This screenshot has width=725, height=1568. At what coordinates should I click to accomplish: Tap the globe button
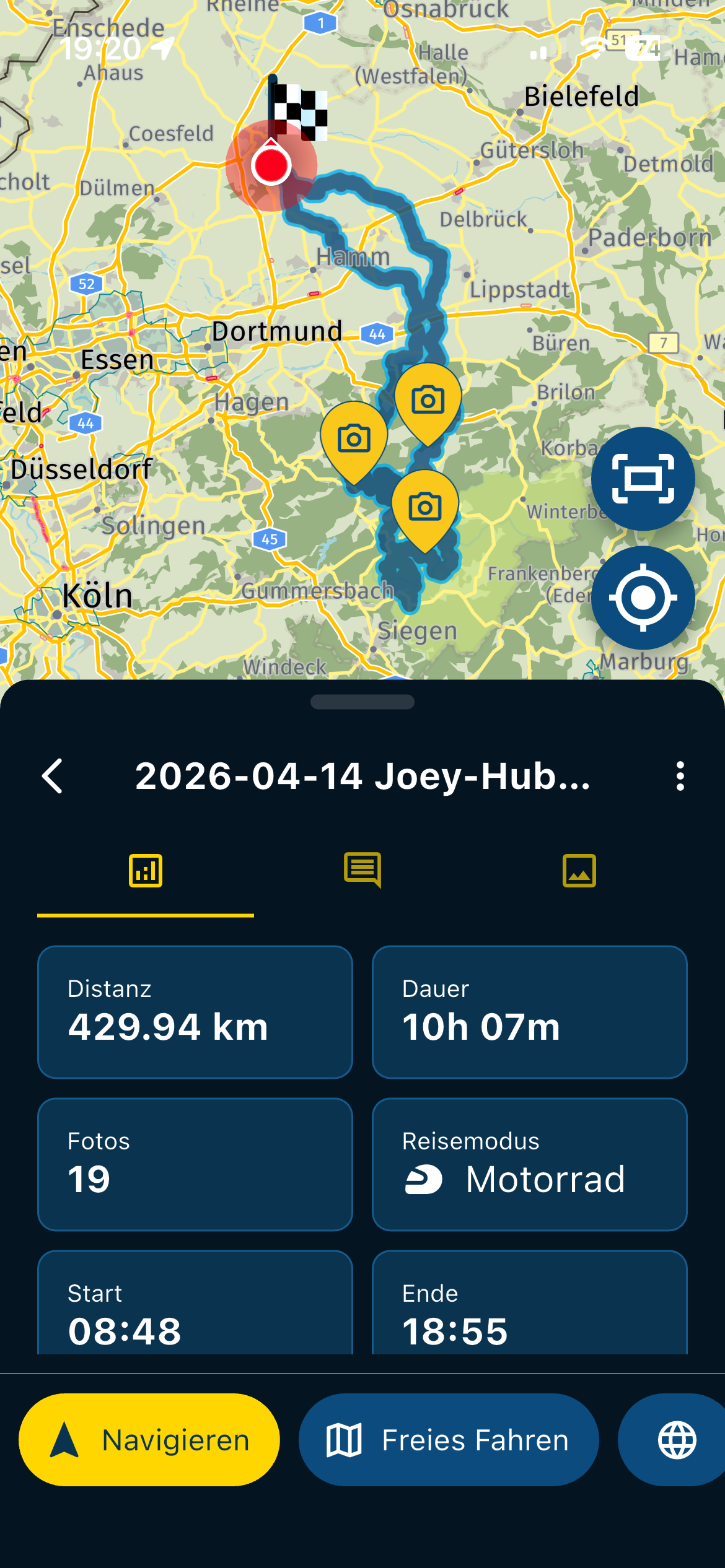(x=677, y=1440)
